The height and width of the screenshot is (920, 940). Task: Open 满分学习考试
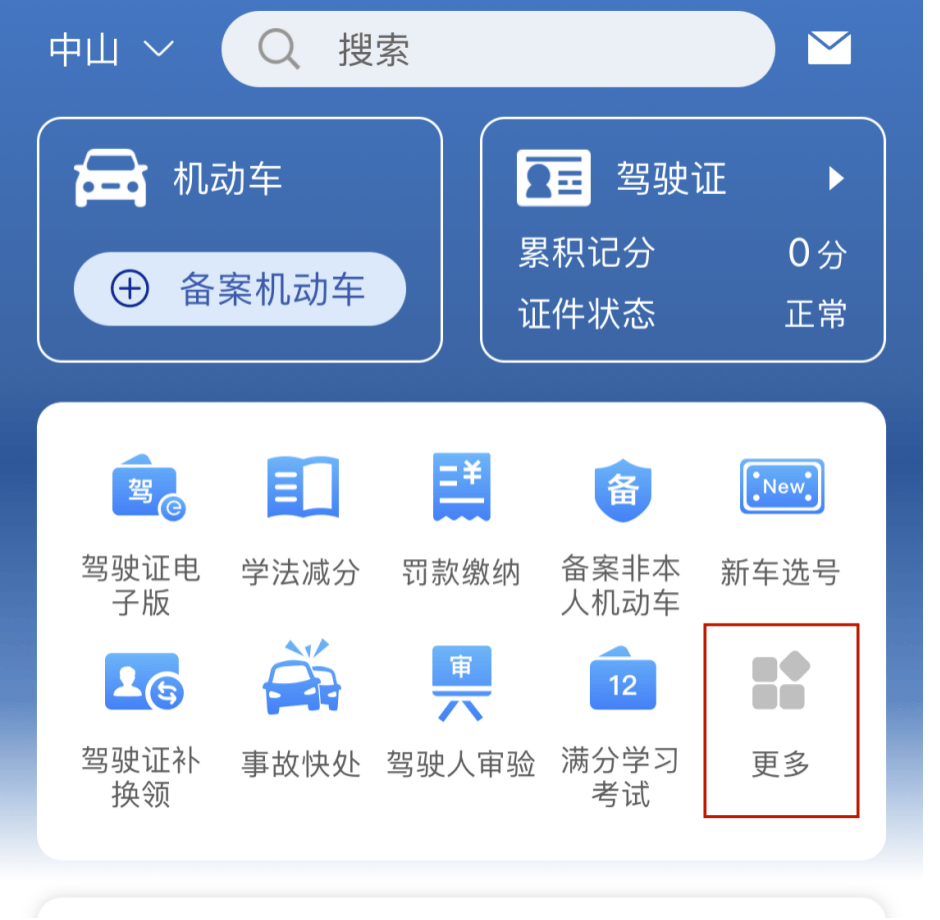click(x=621, y=725)
